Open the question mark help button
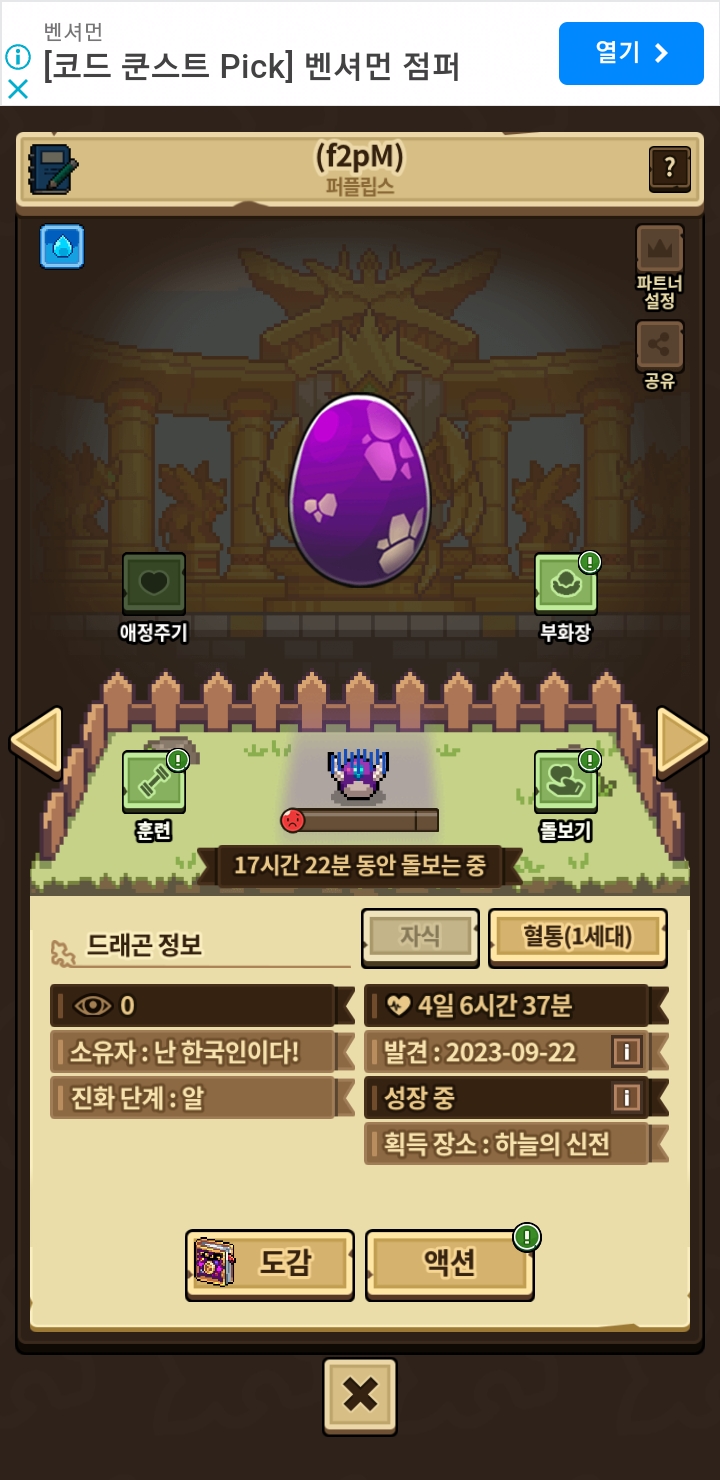The width and height of the screenshot is (720, 1480). pyautogui.click(x=669, y=169)
